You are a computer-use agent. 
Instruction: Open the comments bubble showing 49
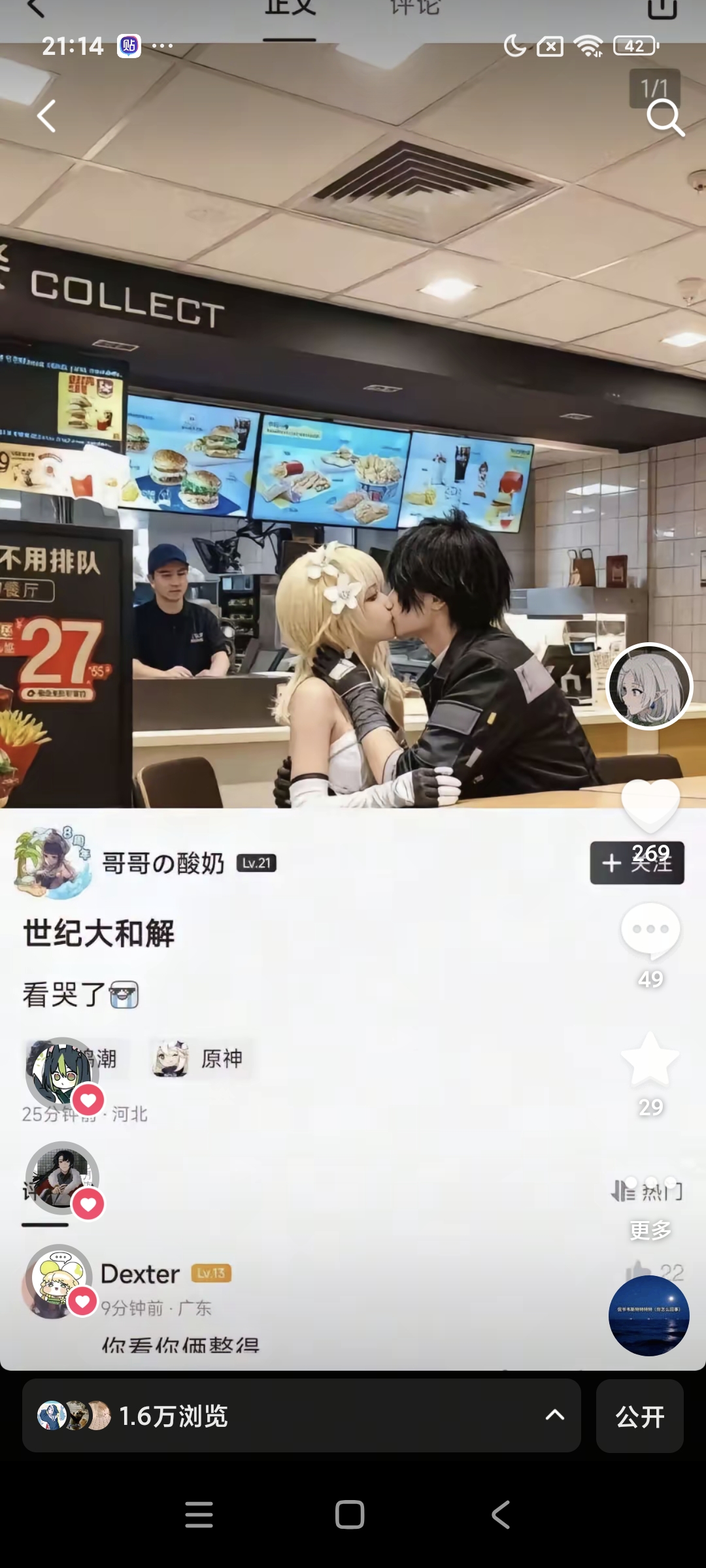(650, 930)
